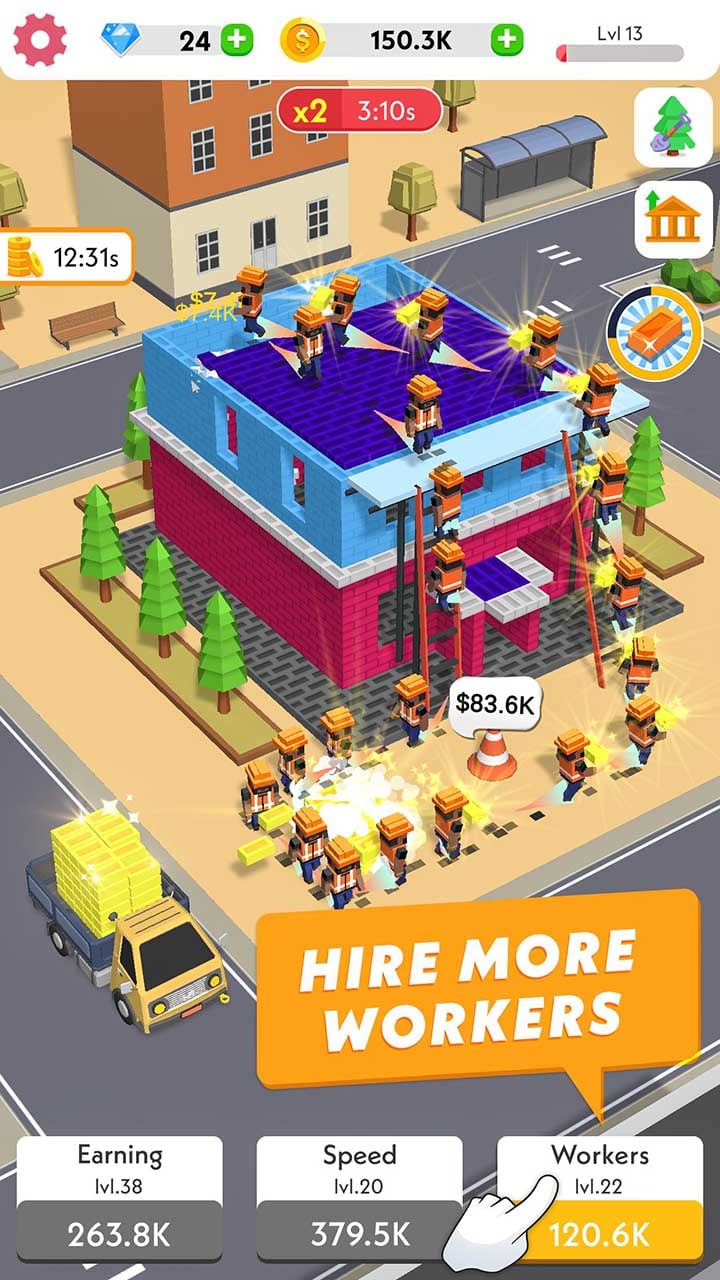Open the settings gear
Screen dimensions: 720x1280
click(x=39, y=40)
